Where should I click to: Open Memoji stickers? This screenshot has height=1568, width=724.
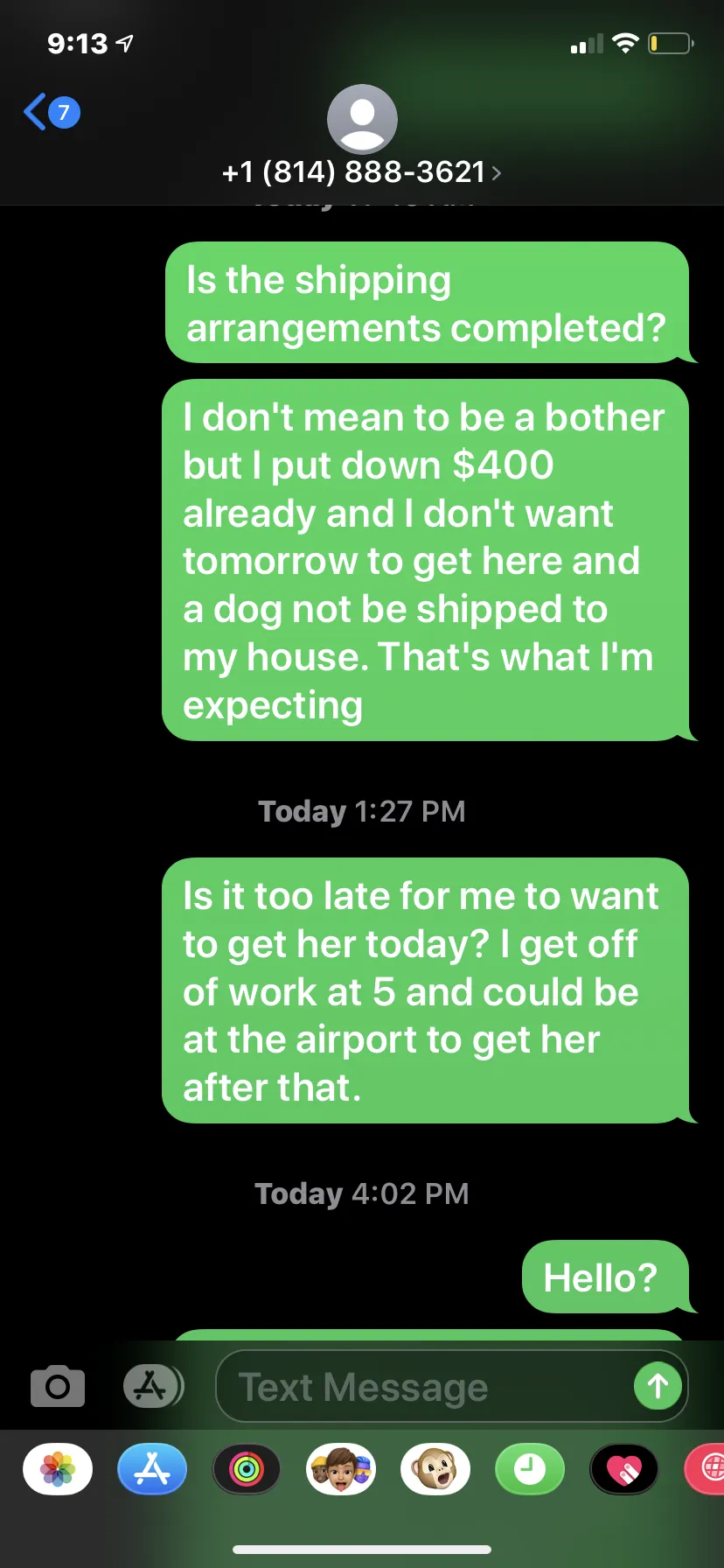click(x=341, y=1469)
